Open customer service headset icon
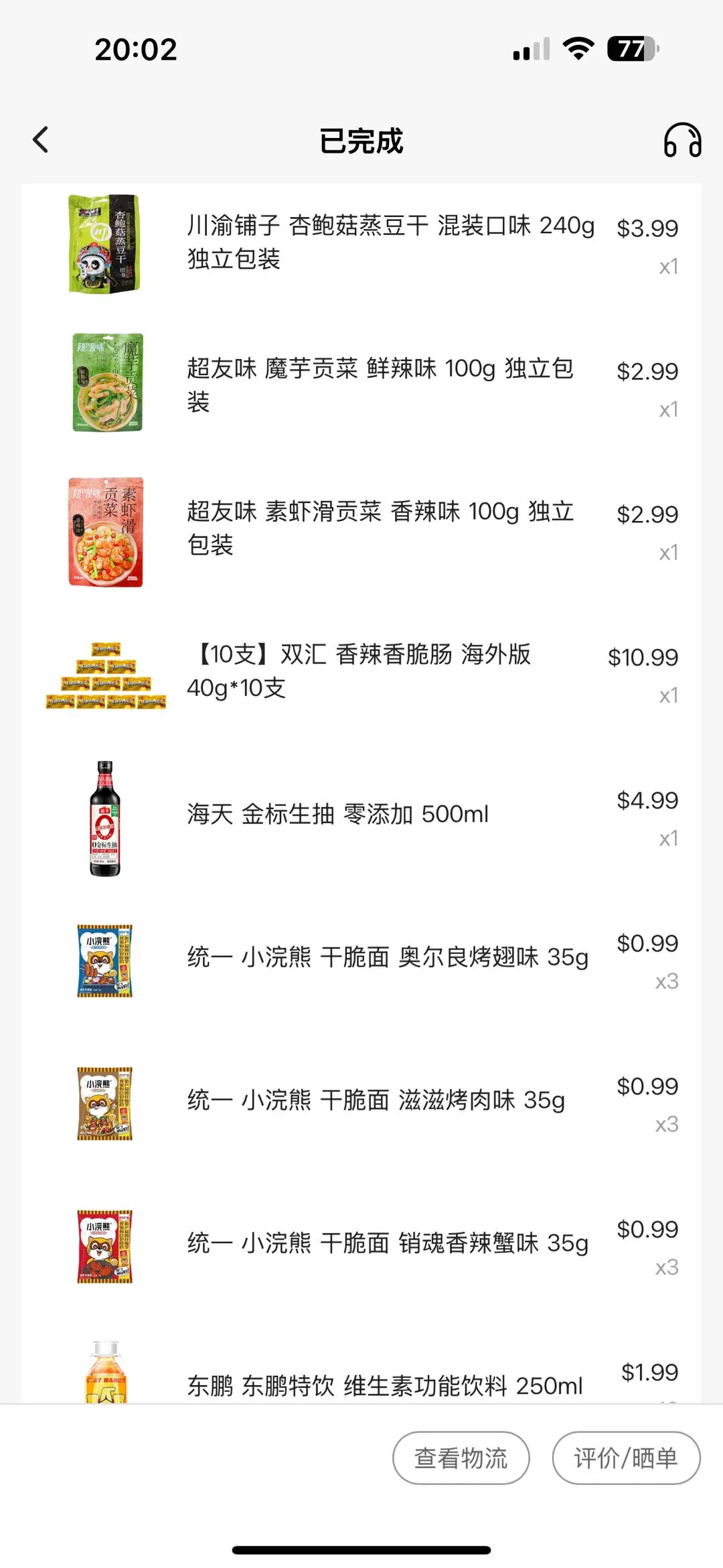Viewport: 723px width, 1568px height. [682, 140]
